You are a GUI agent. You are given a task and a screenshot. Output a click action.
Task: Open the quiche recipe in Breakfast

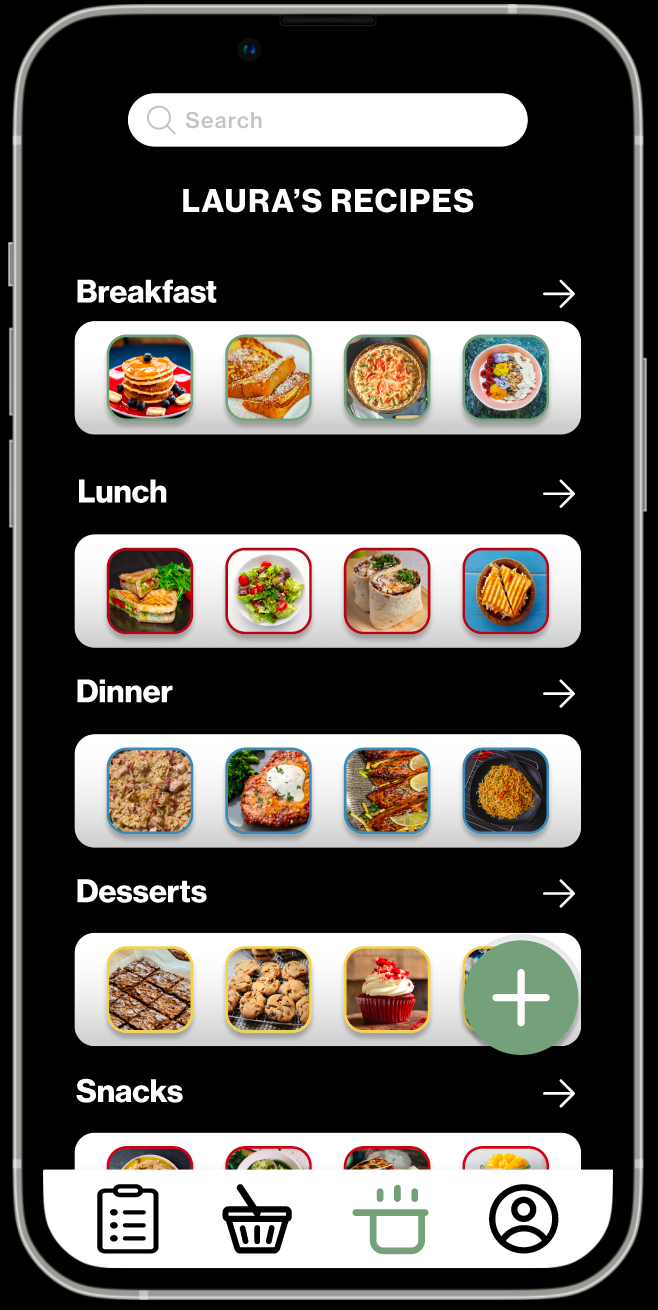[x=387, y=377]
